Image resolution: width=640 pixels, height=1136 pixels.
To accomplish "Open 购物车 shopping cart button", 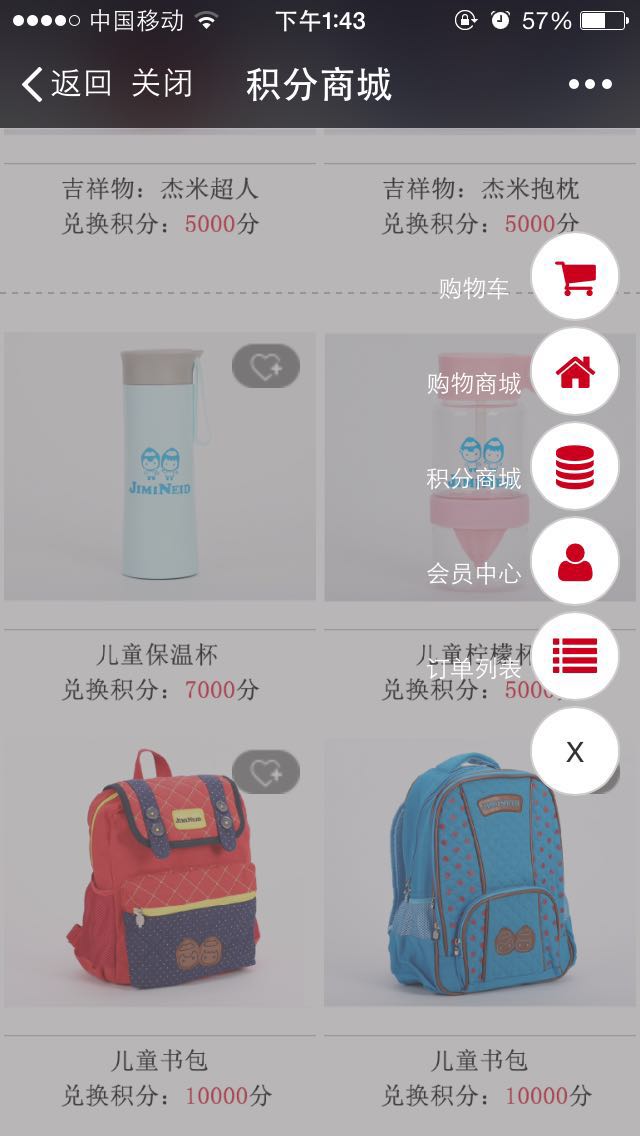I will [575, 277].
